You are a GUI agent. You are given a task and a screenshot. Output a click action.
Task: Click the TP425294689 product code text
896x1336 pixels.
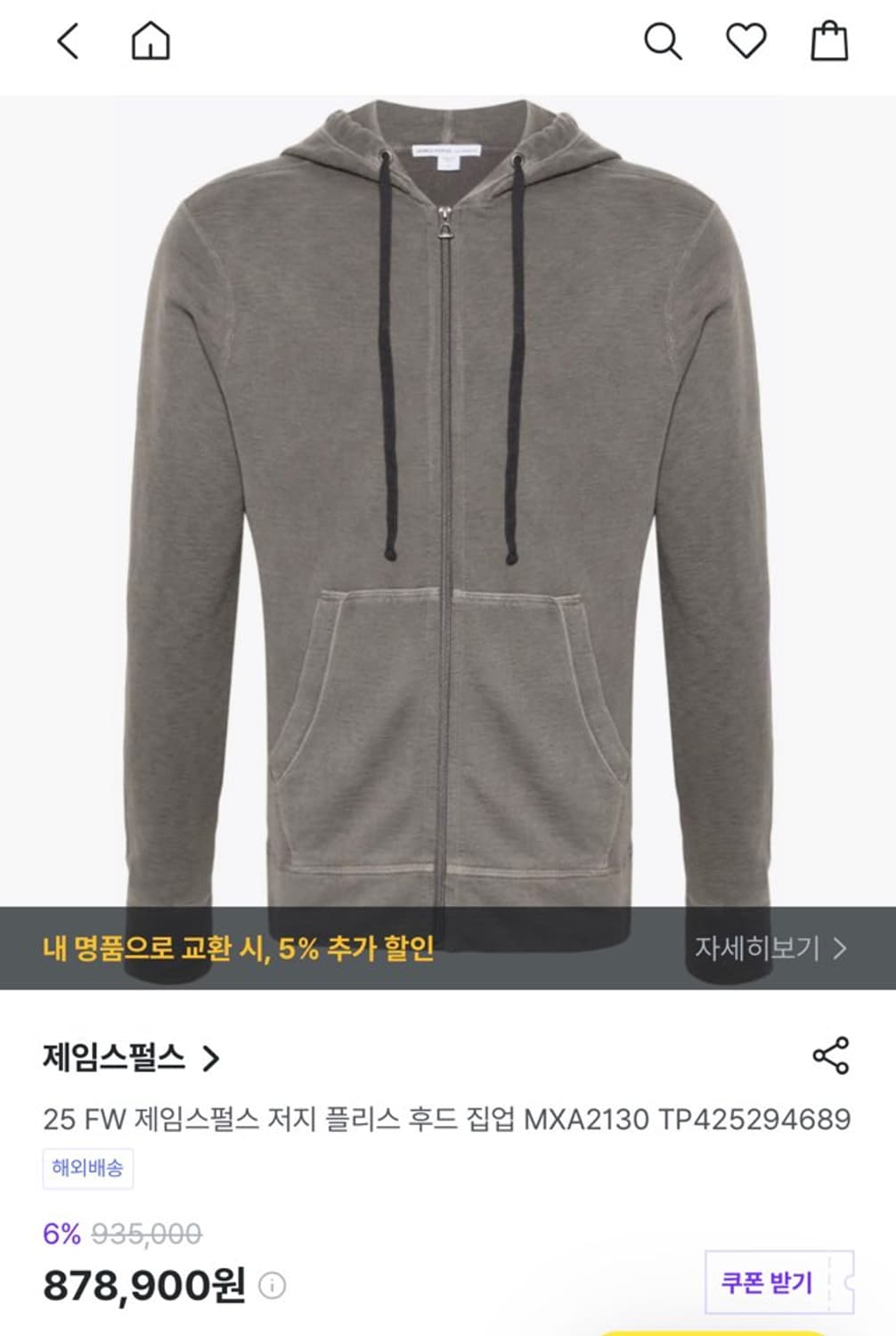pos(753,1114)
